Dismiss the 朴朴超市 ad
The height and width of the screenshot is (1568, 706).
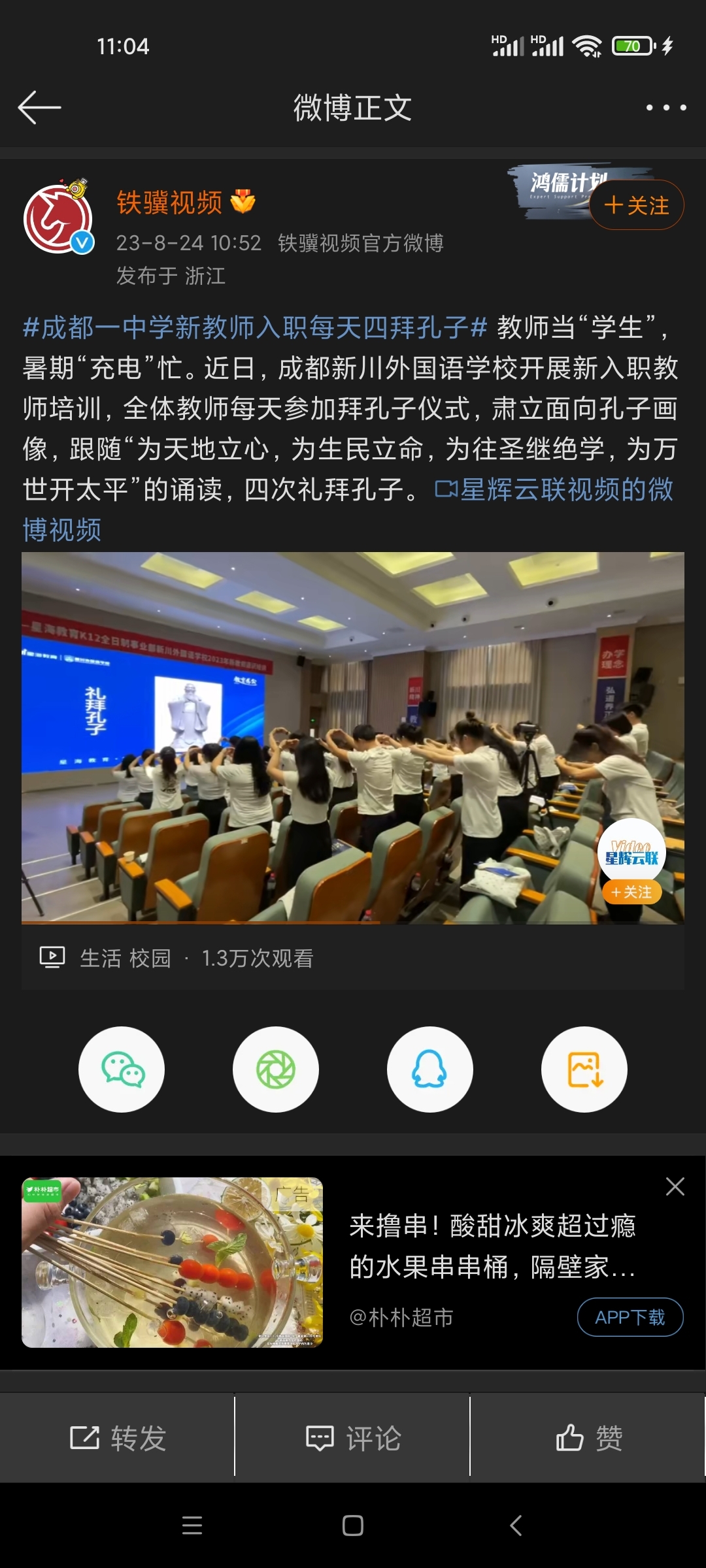point(675,1186)
